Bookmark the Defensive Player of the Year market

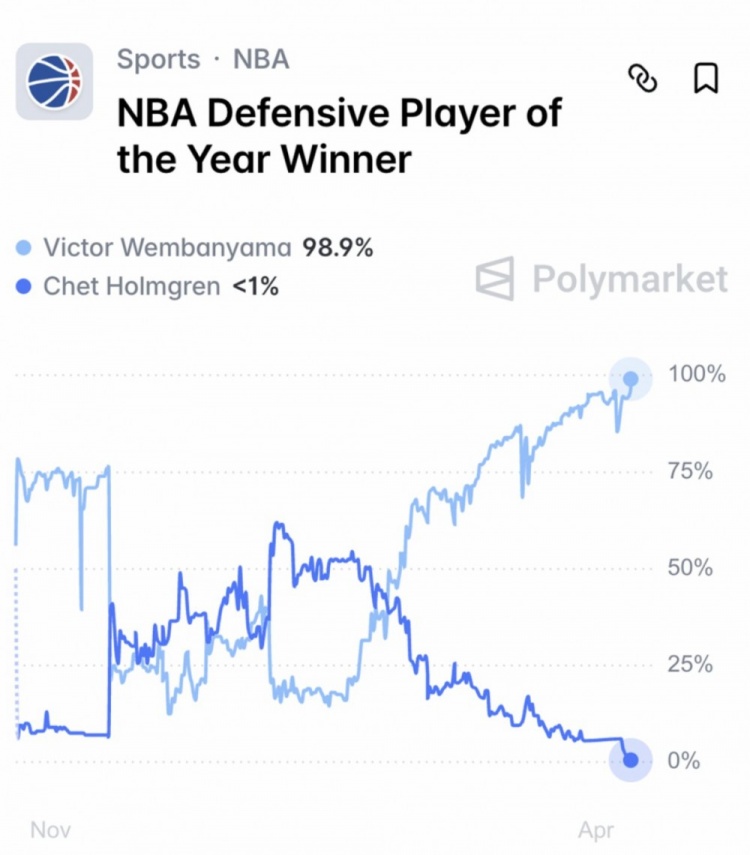click(706, 78)
